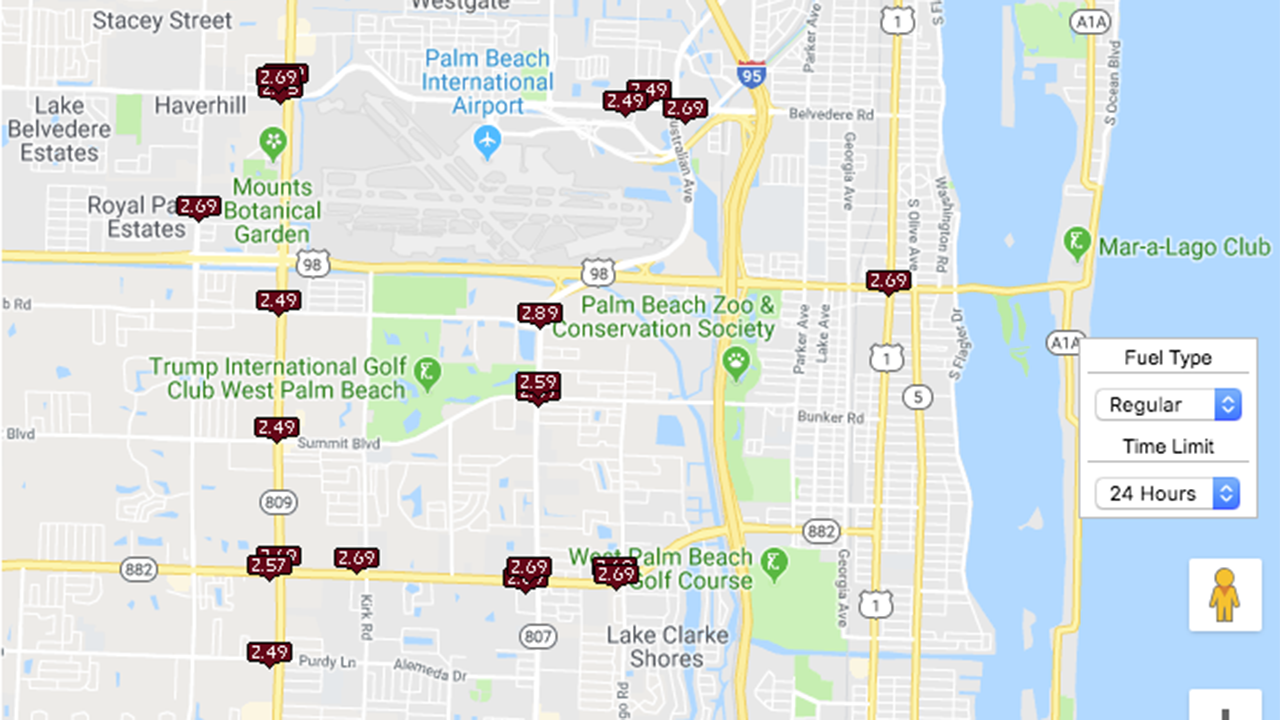
Task: Open Mar-a-Lago Club place marker
Action: pos(1077,241)
